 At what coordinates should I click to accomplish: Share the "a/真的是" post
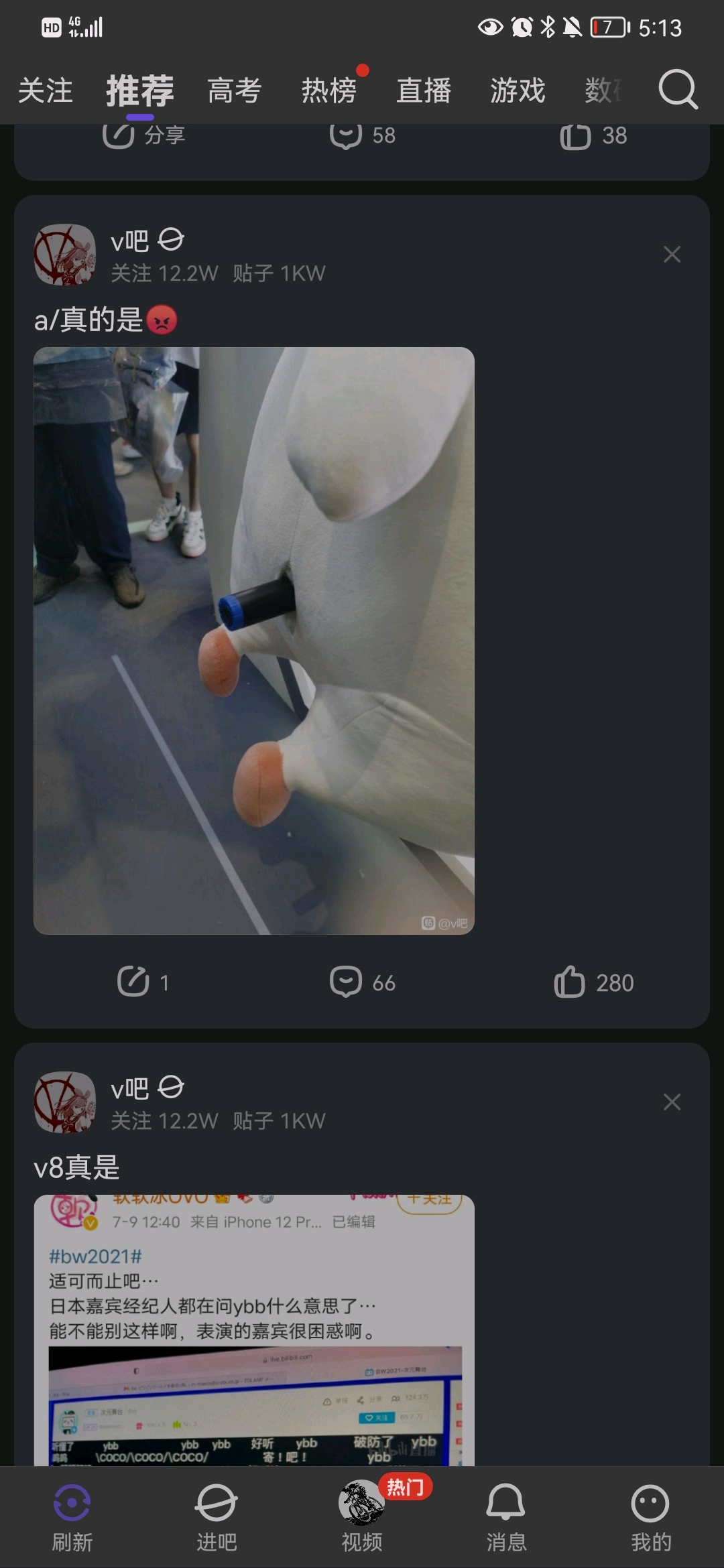click(x=143, y=982)
